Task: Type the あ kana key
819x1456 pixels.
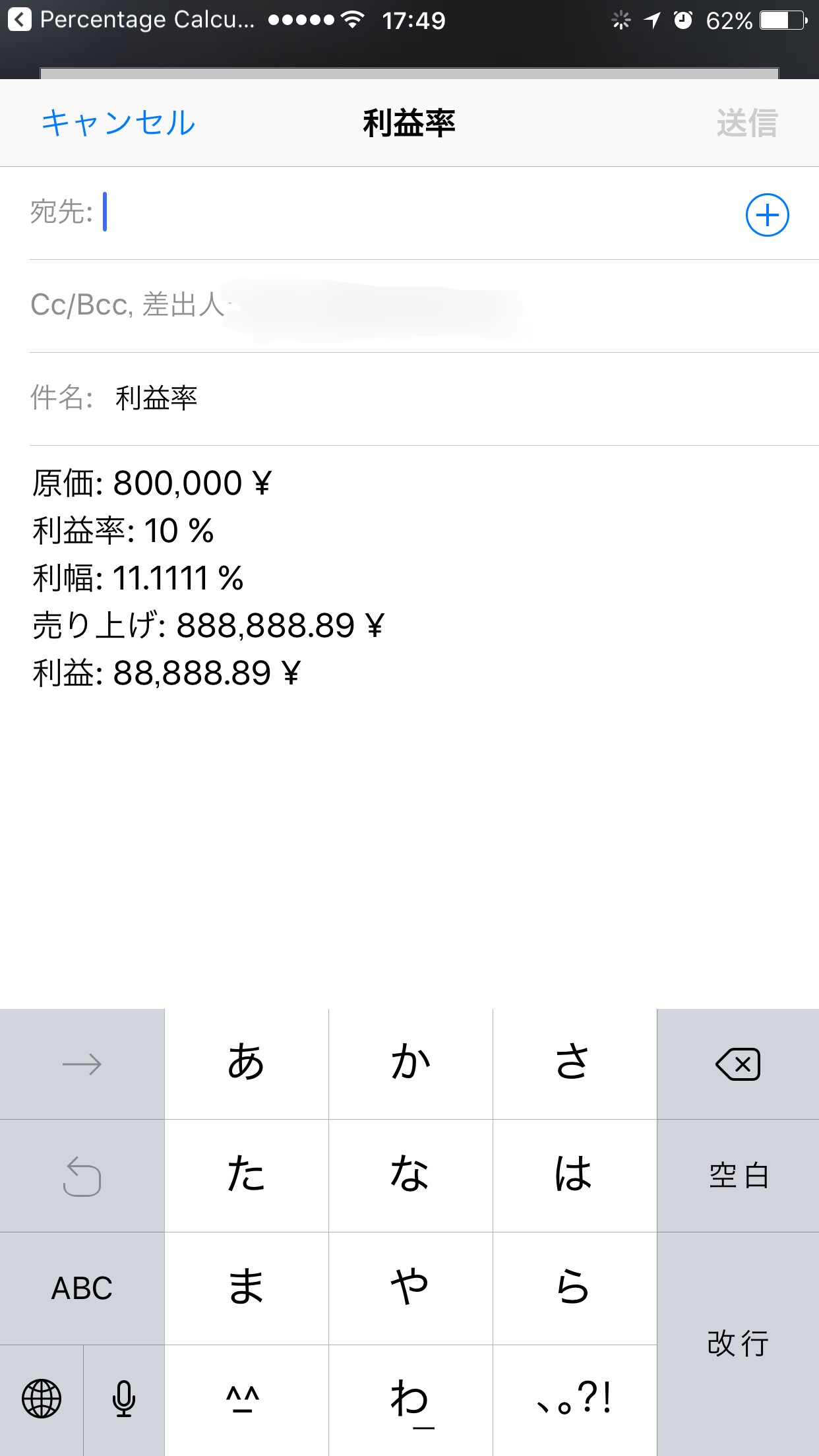Action: tap(246, 1063)
